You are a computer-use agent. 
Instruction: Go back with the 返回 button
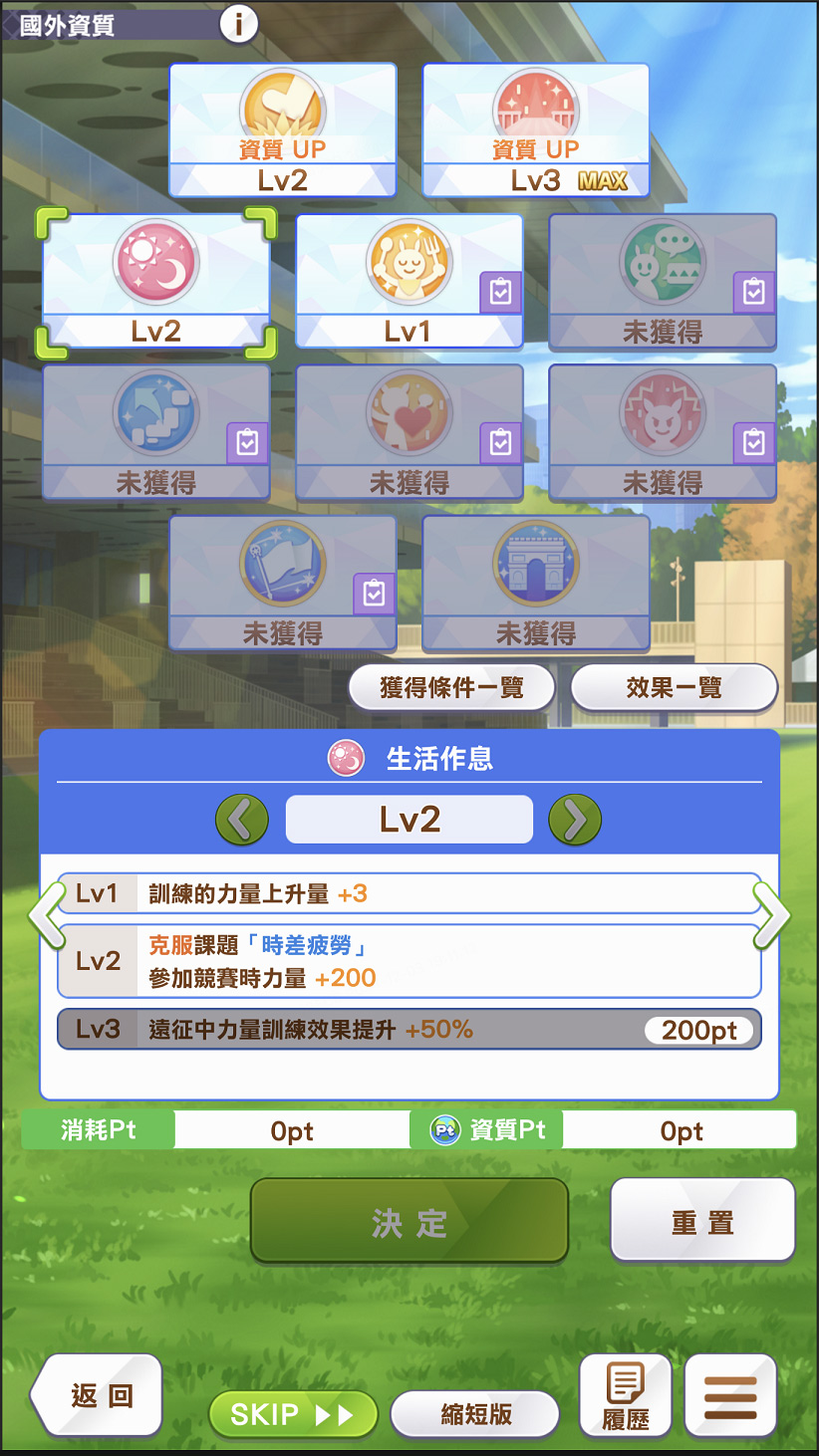[x=100, y=1395]
